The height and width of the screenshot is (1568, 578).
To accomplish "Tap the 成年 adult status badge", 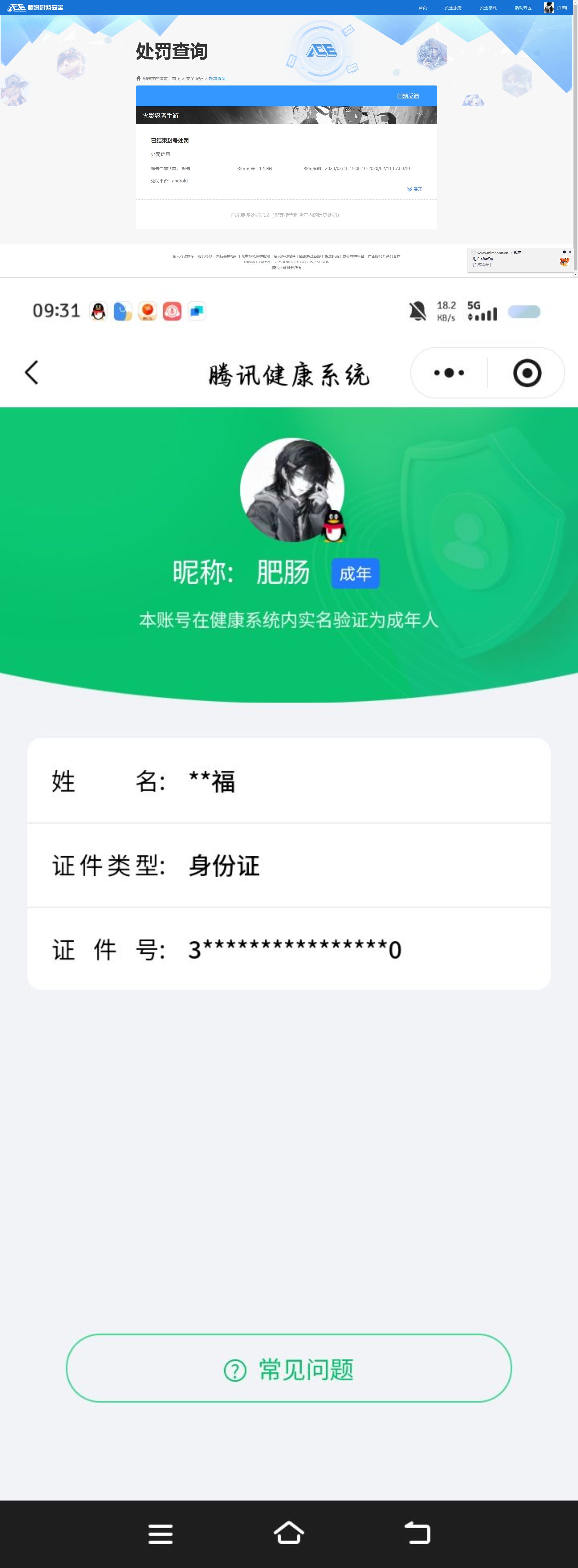I will (x=355, y=573).
